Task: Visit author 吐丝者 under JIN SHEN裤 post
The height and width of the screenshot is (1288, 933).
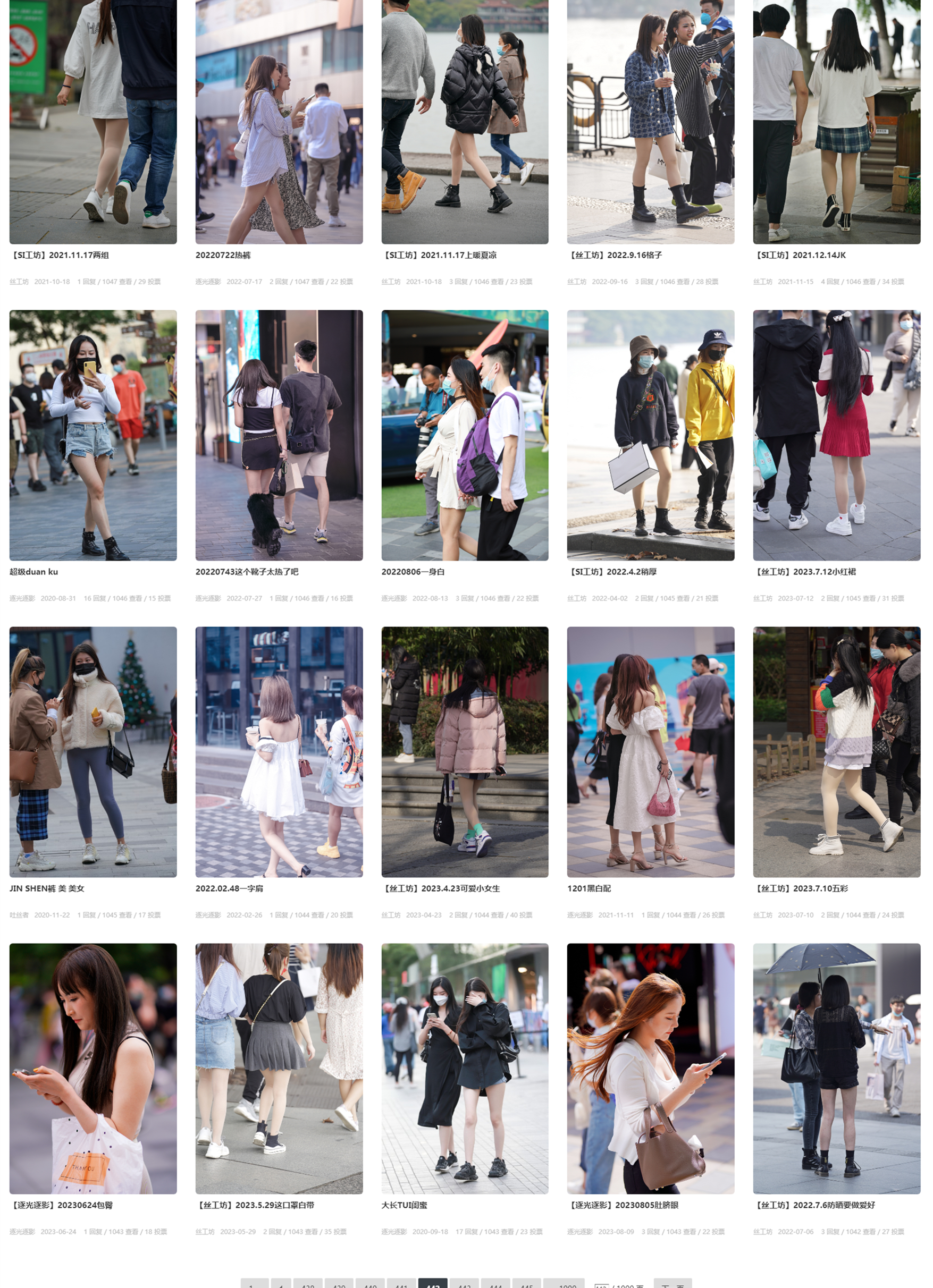Action: (19, 915)
